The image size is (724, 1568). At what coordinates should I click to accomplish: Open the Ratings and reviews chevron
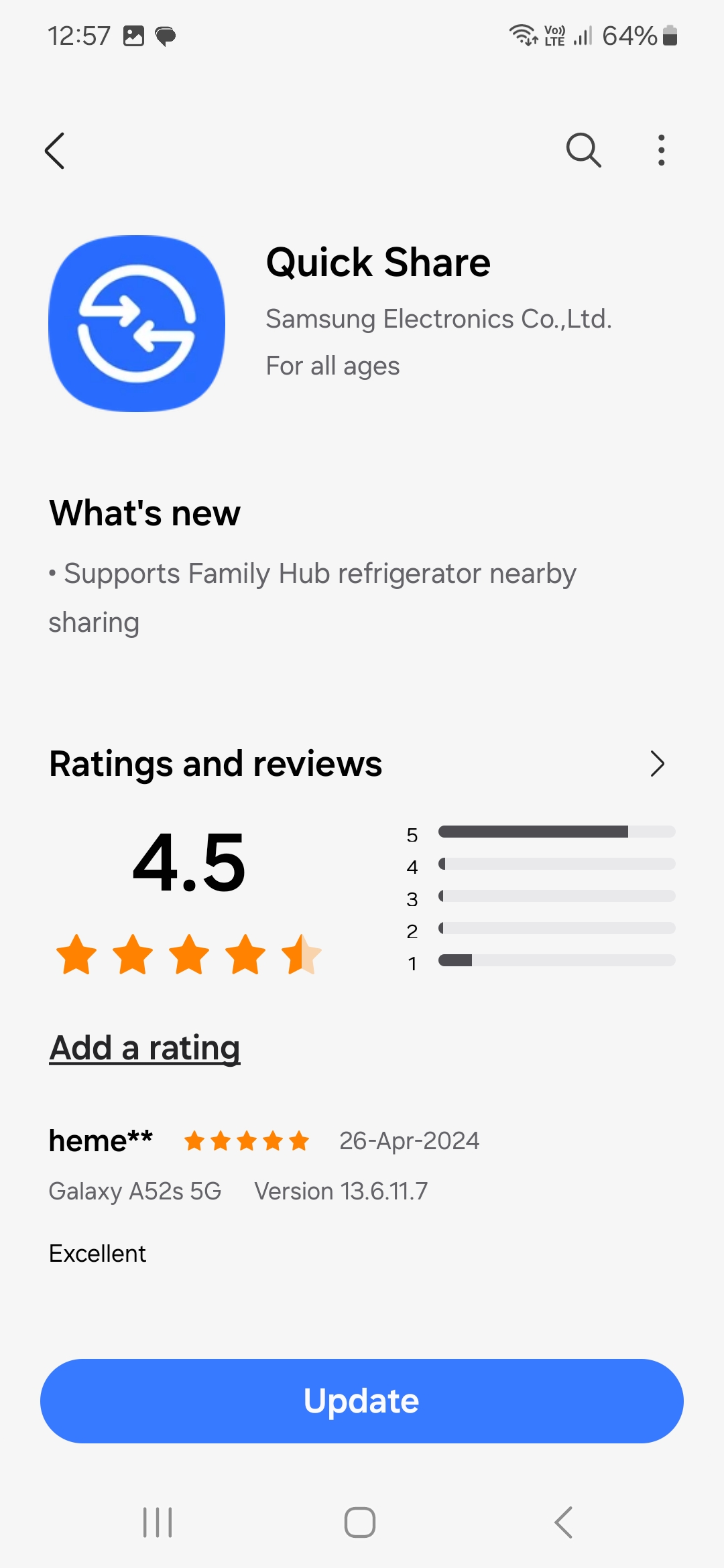[x=657, y=764]
